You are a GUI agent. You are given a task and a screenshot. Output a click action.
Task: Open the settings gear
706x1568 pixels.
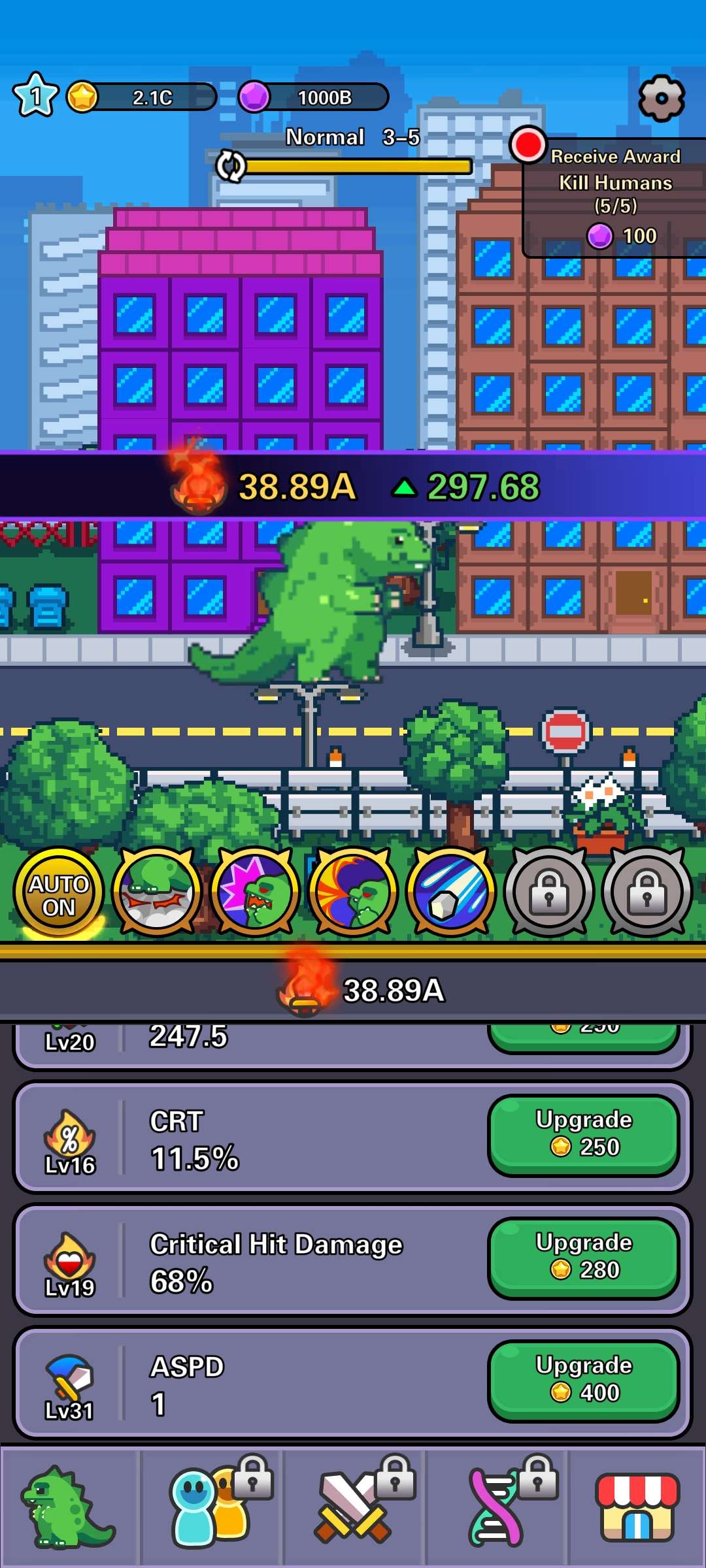pyautogui.click(x=661, y=98)
